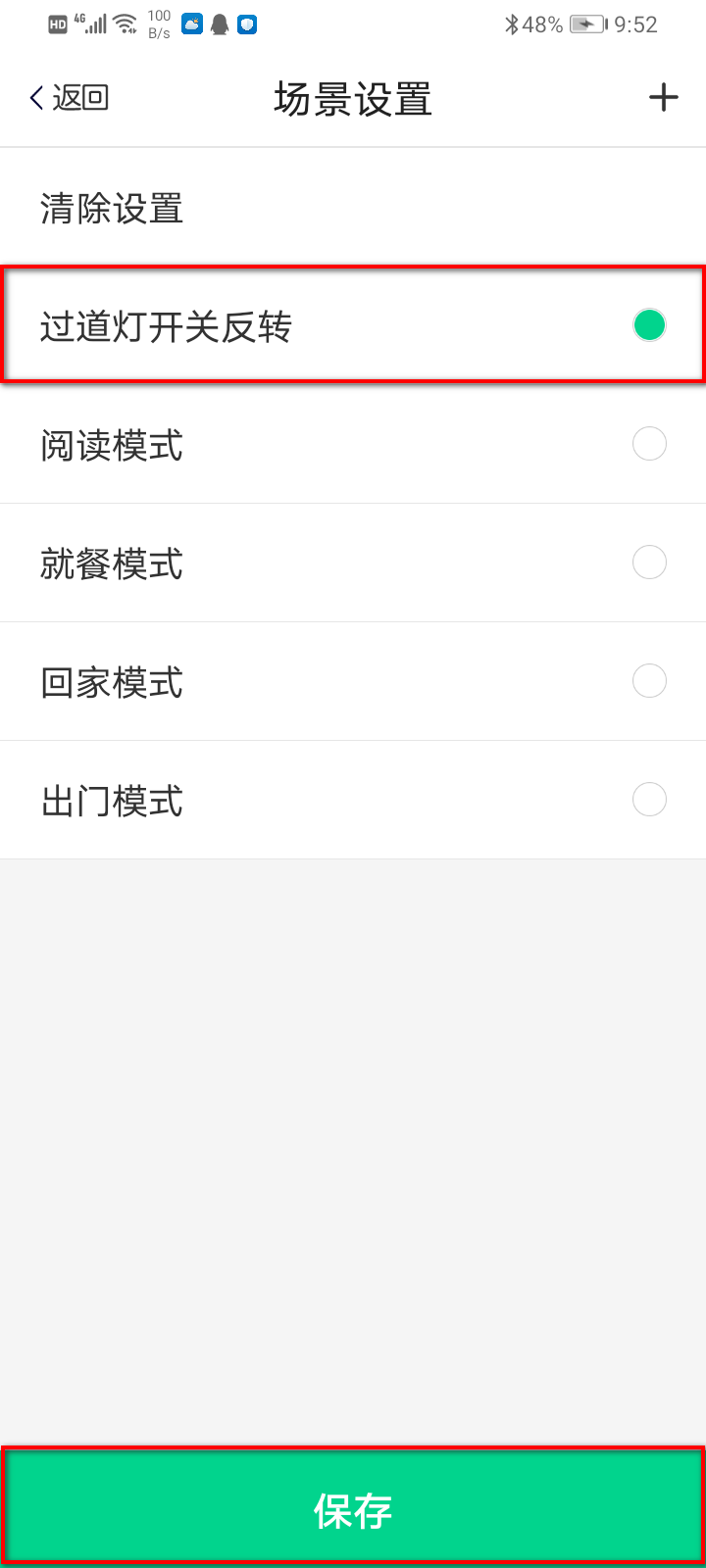Viewport: 706px width, 1568px height.
Task: Choose the 就餐模式 scene
Action: point(649,563)
